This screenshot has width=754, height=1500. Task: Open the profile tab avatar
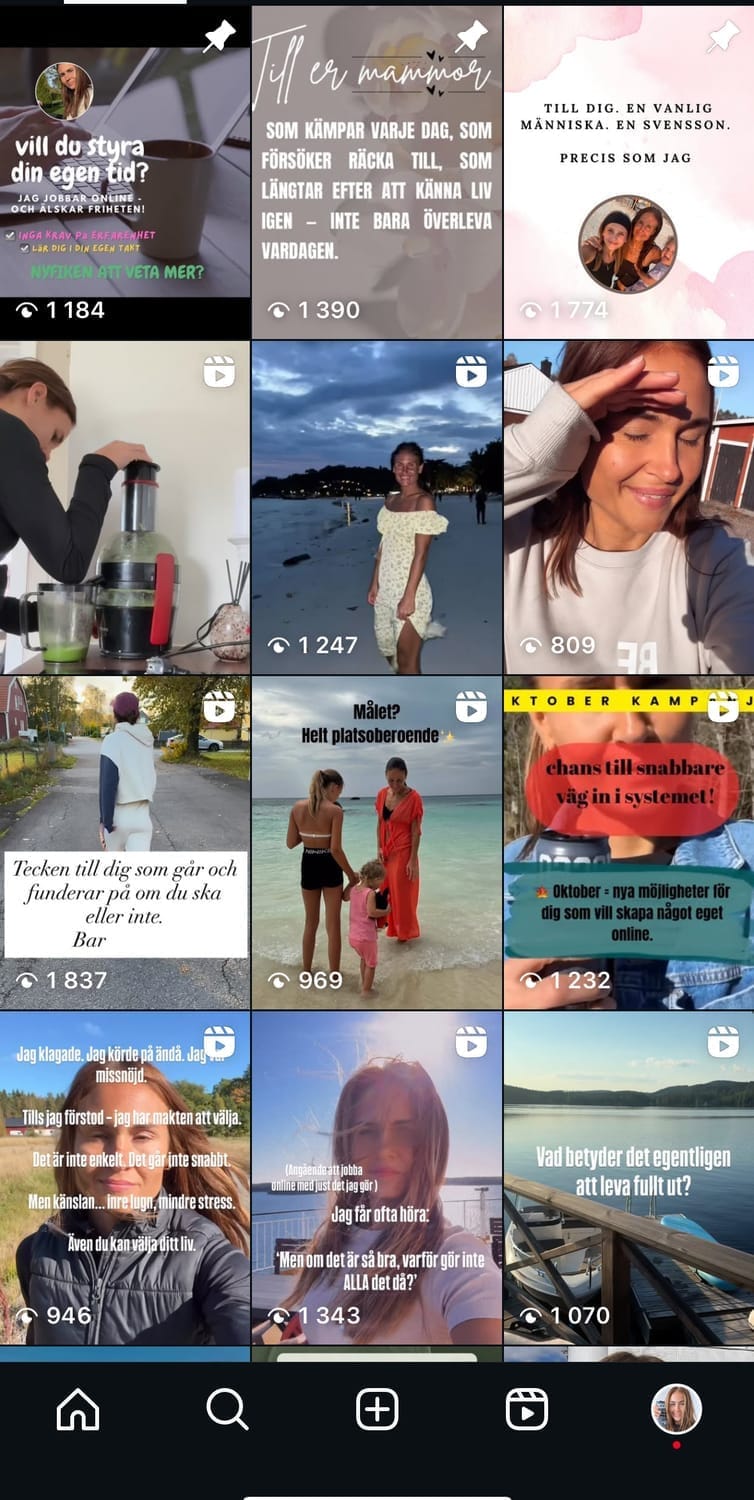(676, 1409)
